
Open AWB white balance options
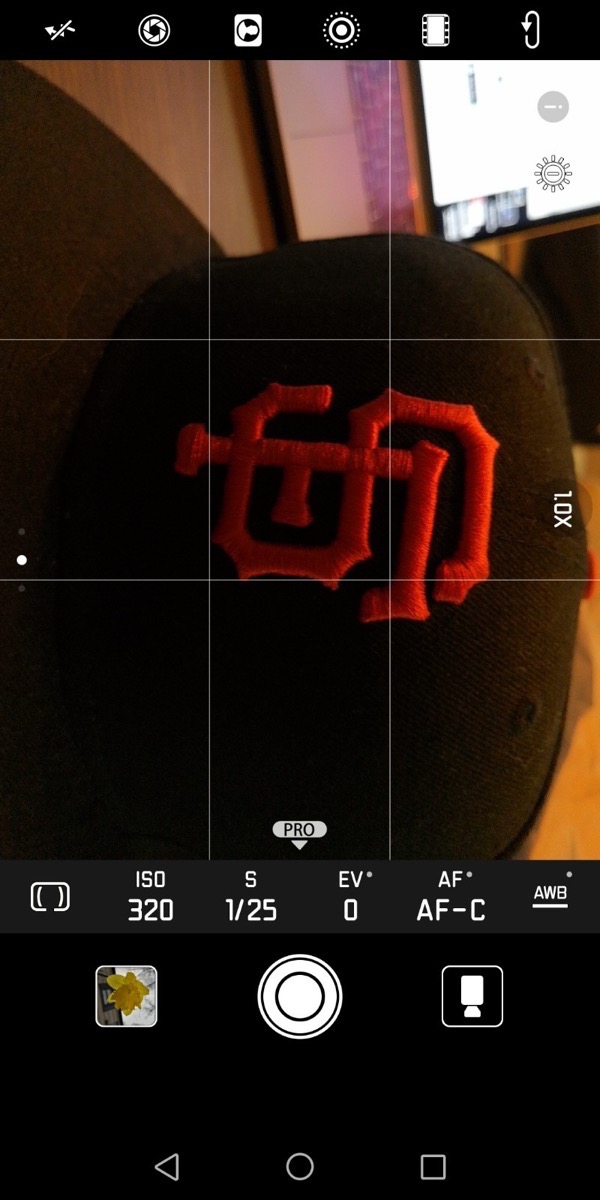click(550, 895)
